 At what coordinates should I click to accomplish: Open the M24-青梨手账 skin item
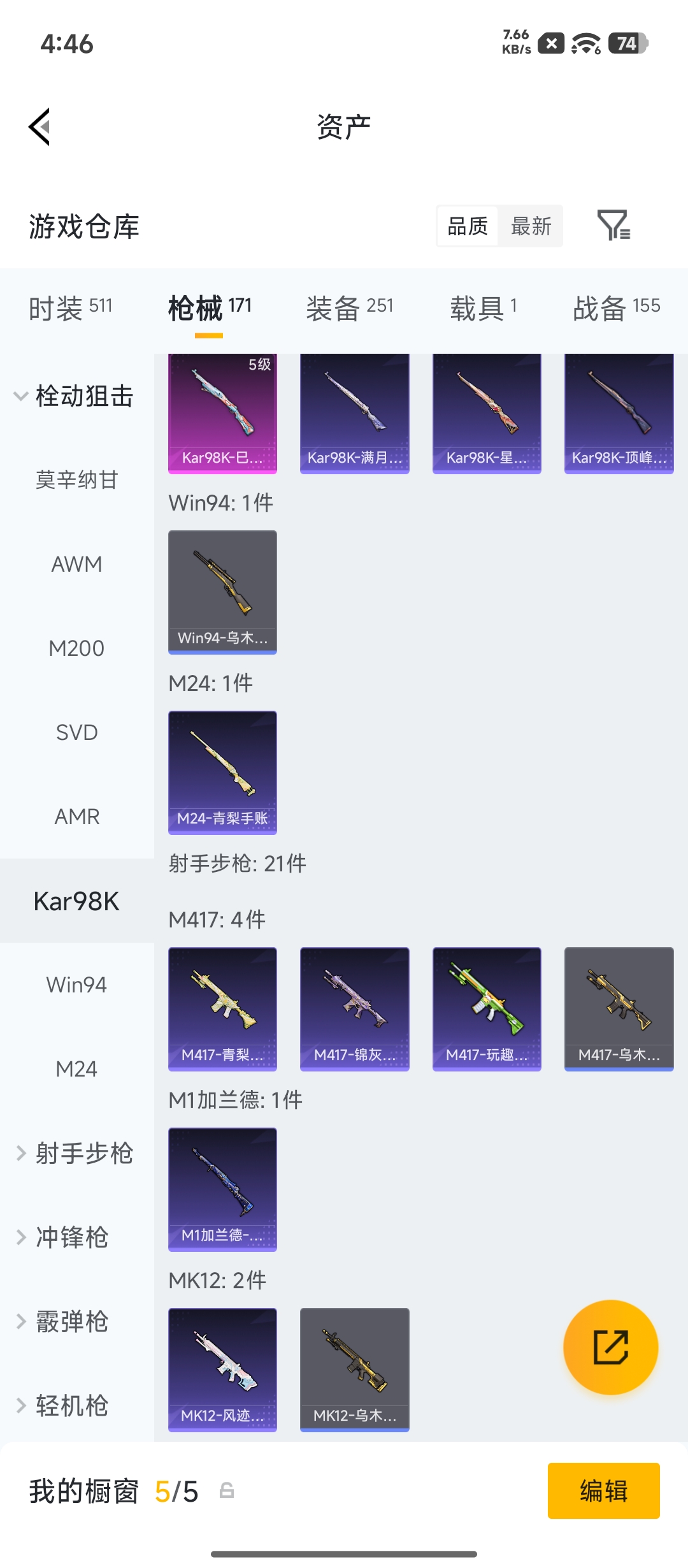222,773
